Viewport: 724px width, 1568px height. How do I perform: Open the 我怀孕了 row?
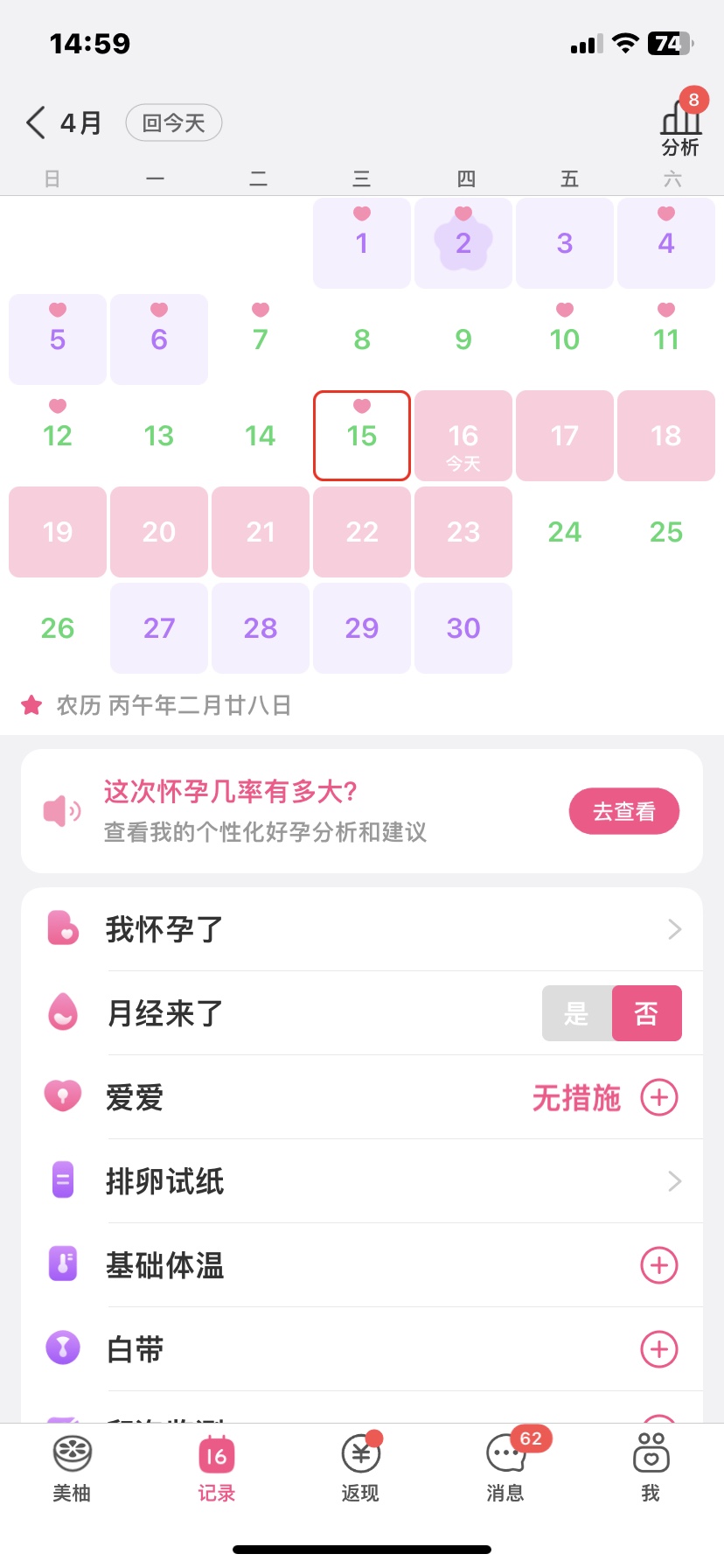362,929
